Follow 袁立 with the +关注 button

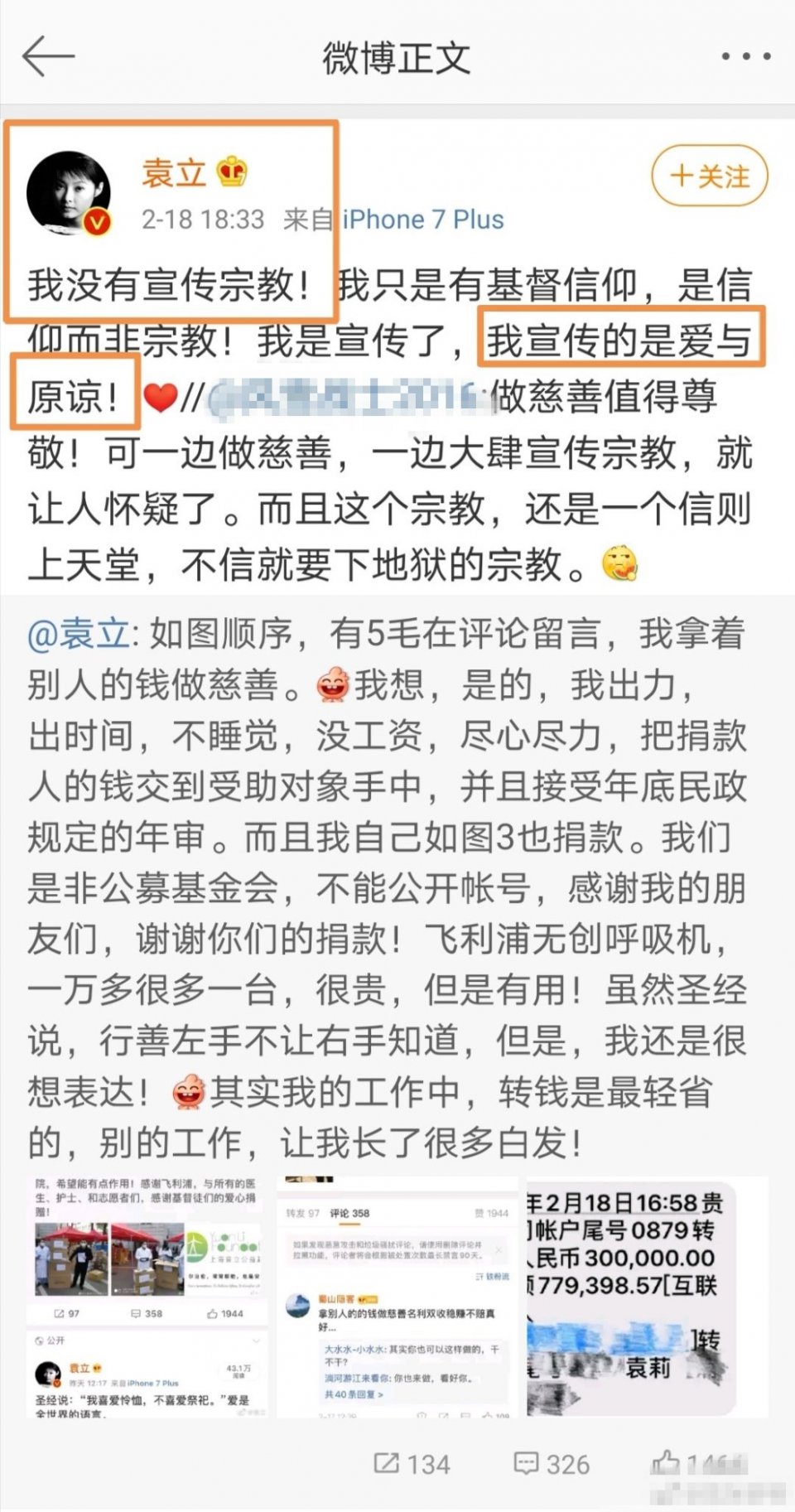710,176
